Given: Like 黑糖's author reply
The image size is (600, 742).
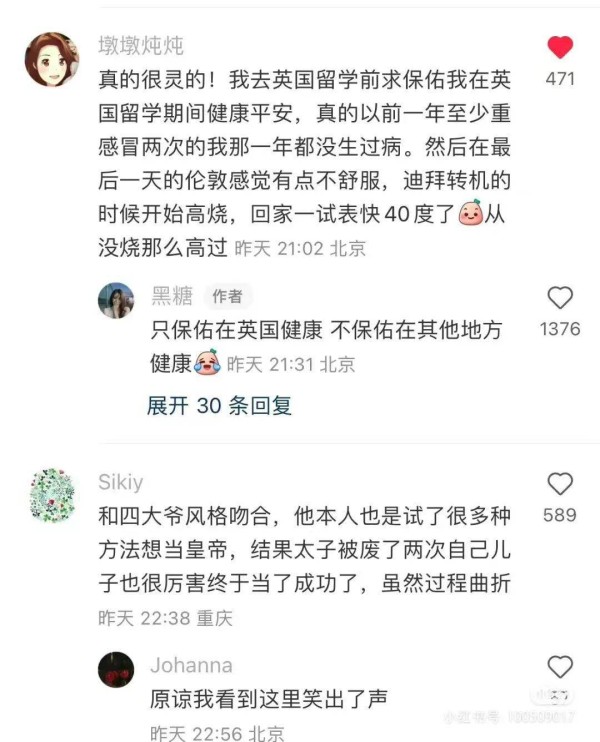Looking at the screenshot, I should pos(561,297).
